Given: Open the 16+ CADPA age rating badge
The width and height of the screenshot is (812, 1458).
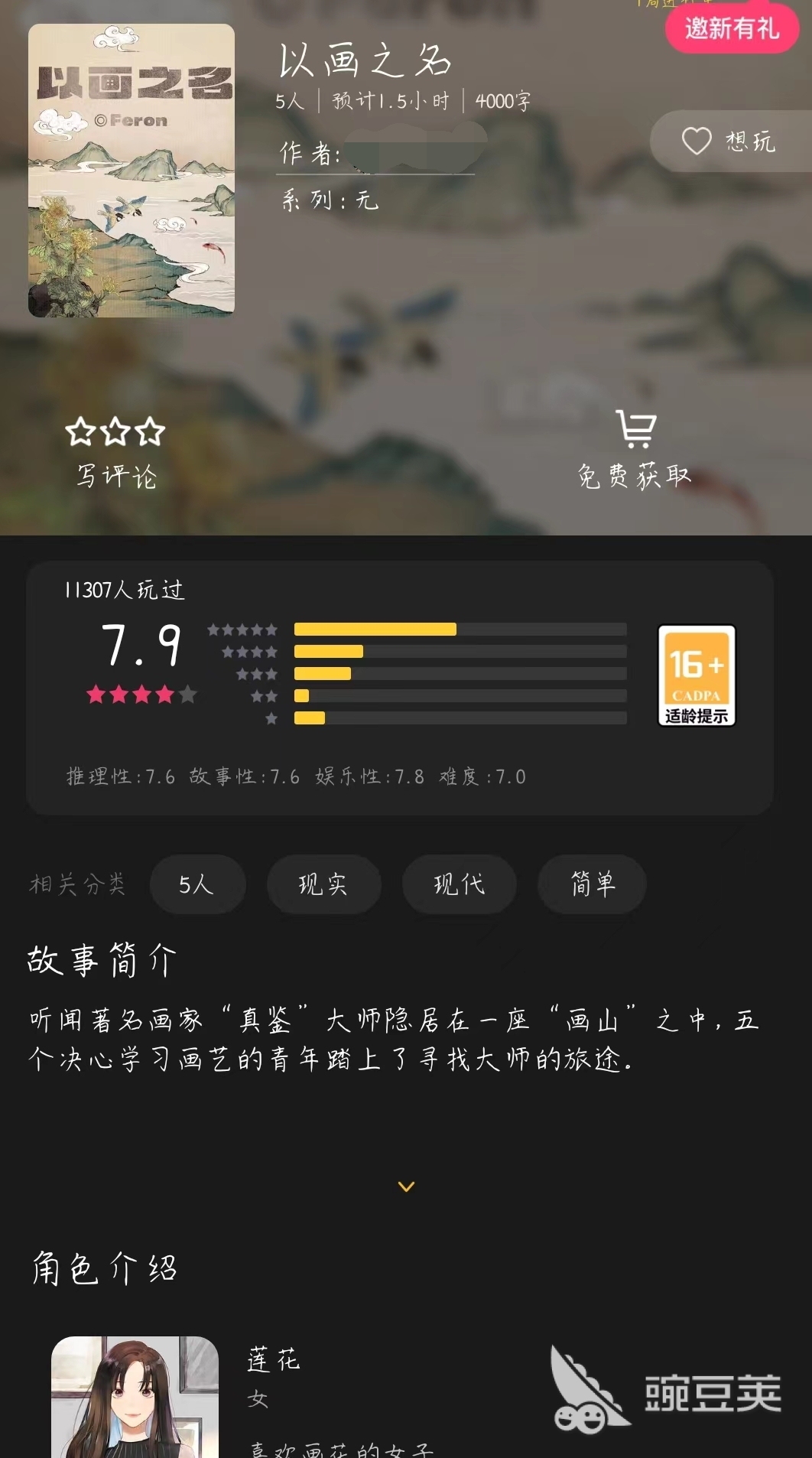Looking at the screenshot, I should click(696, 675).
